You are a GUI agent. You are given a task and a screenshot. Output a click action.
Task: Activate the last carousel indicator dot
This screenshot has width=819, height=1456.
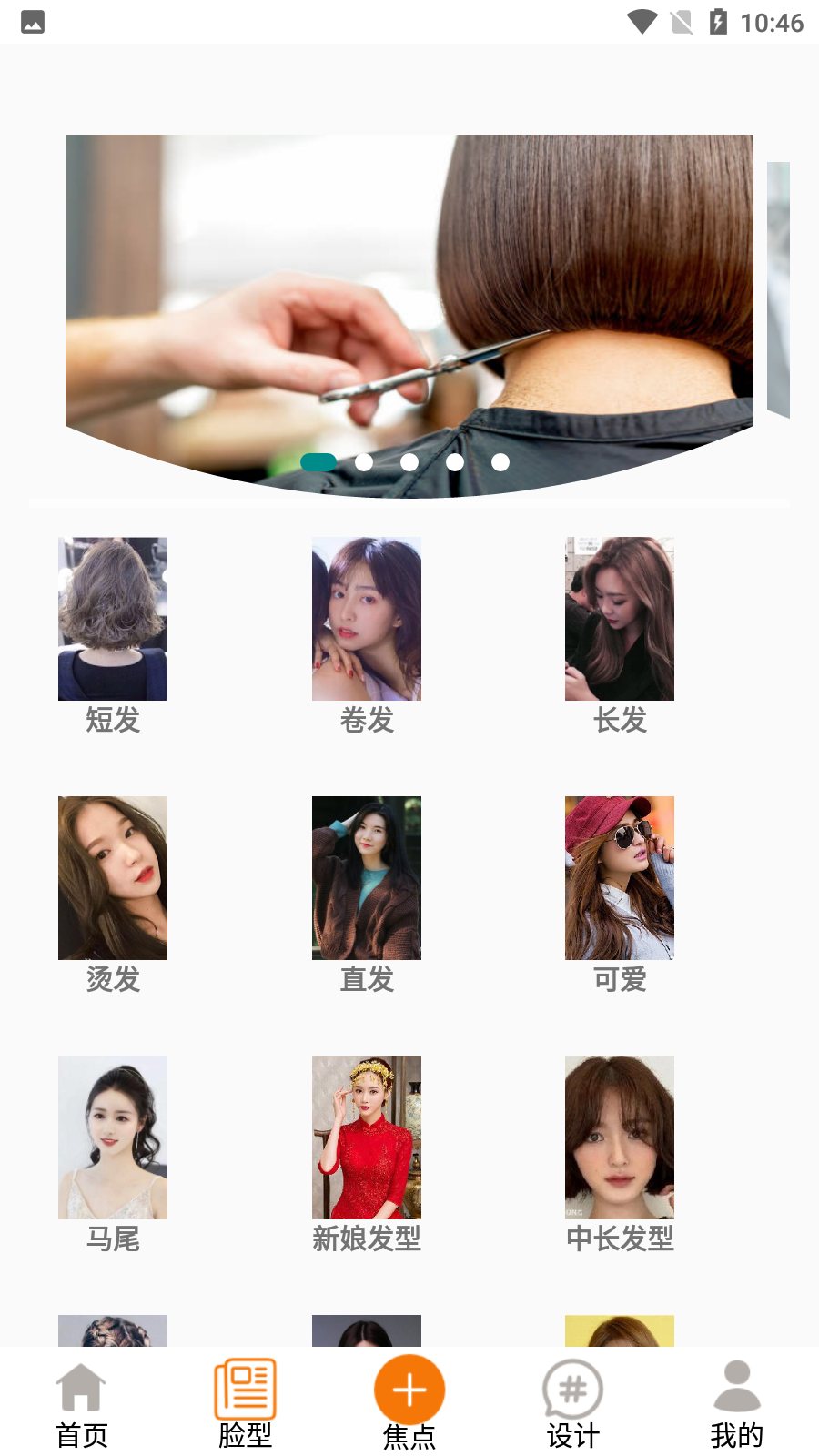pos(500,461)
